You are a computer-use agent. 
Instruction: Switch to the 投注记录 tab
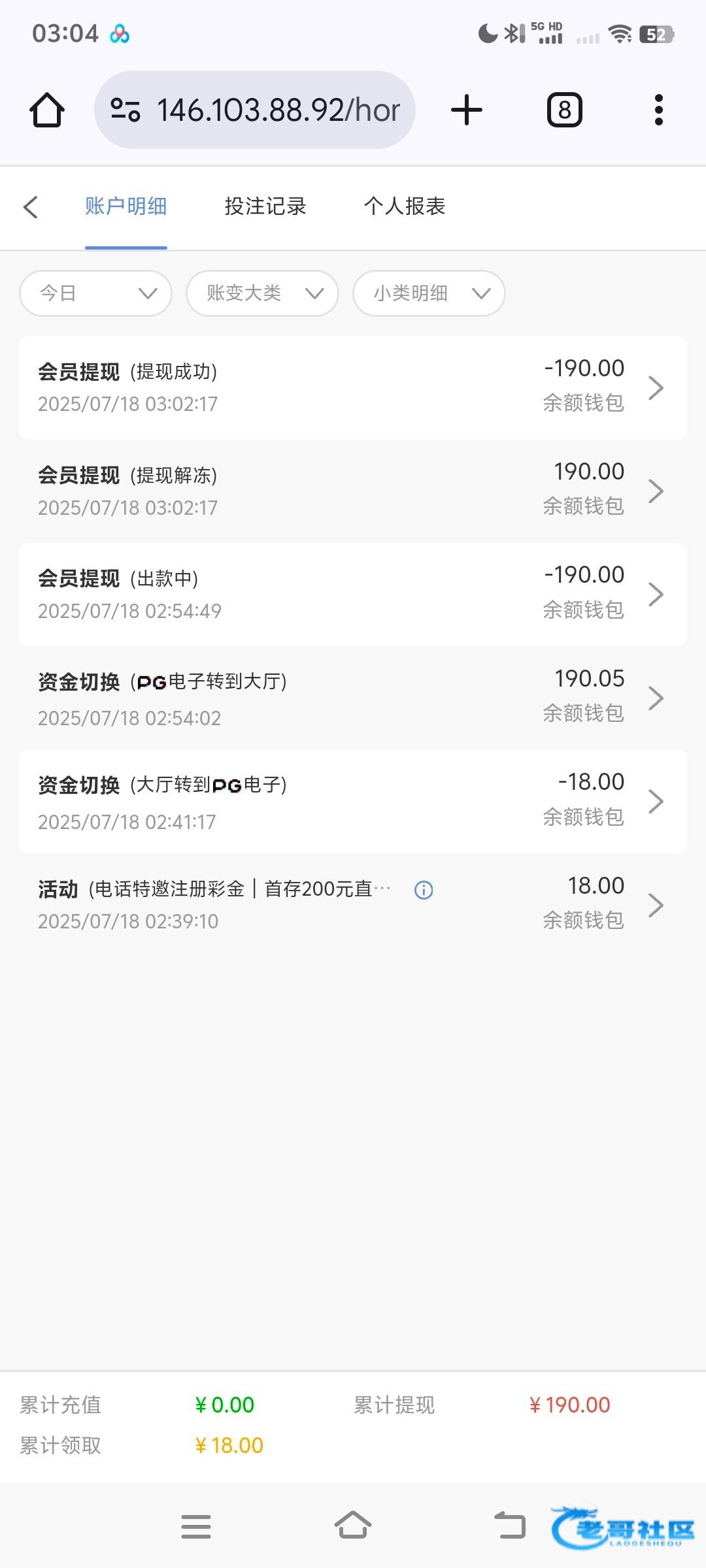tap(265, 206)
